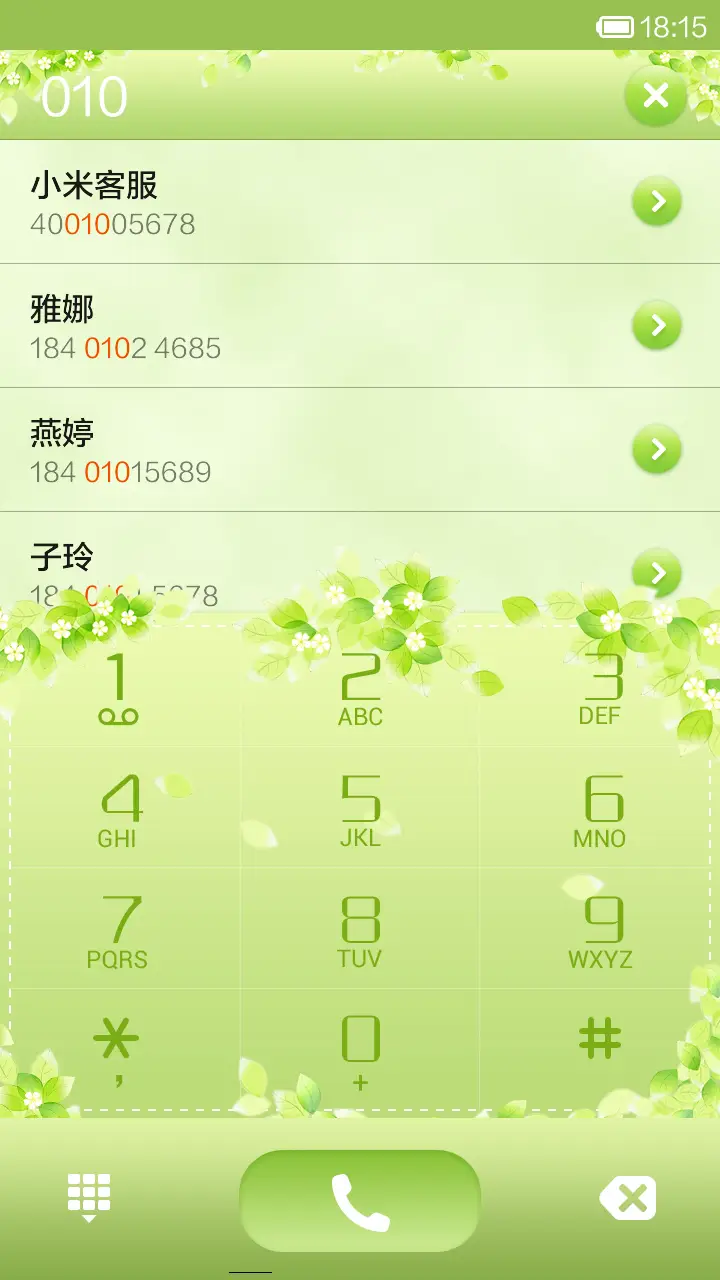This screenshot has width=720, height=1280.
Task: Select 燕婷 from search results
Action: (300, 448)
